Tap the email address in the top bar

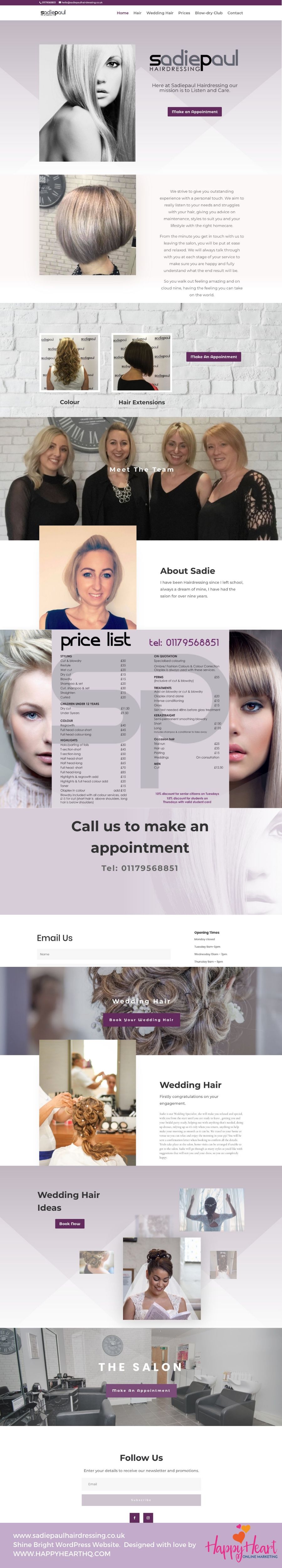(81, 3)
